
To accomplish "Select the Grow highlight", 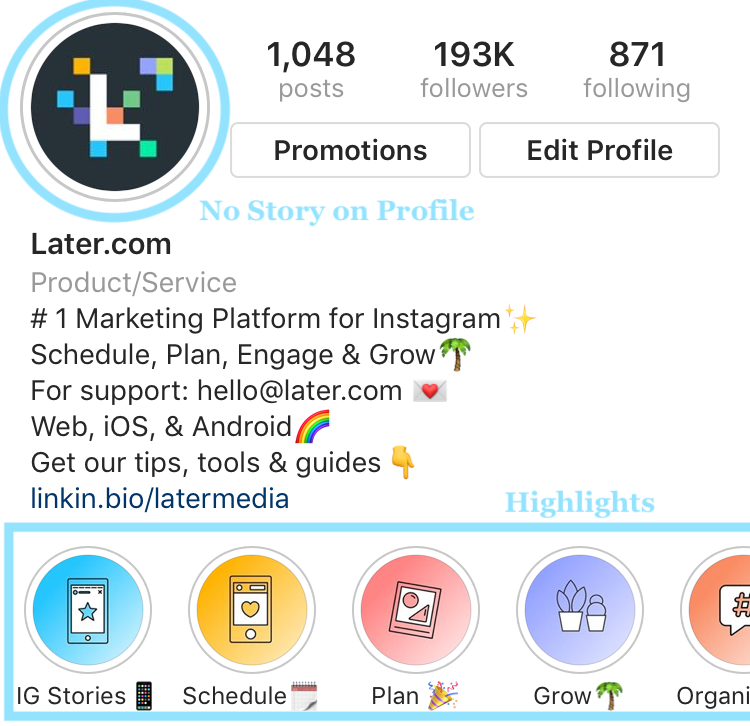I will click(578, 609).
